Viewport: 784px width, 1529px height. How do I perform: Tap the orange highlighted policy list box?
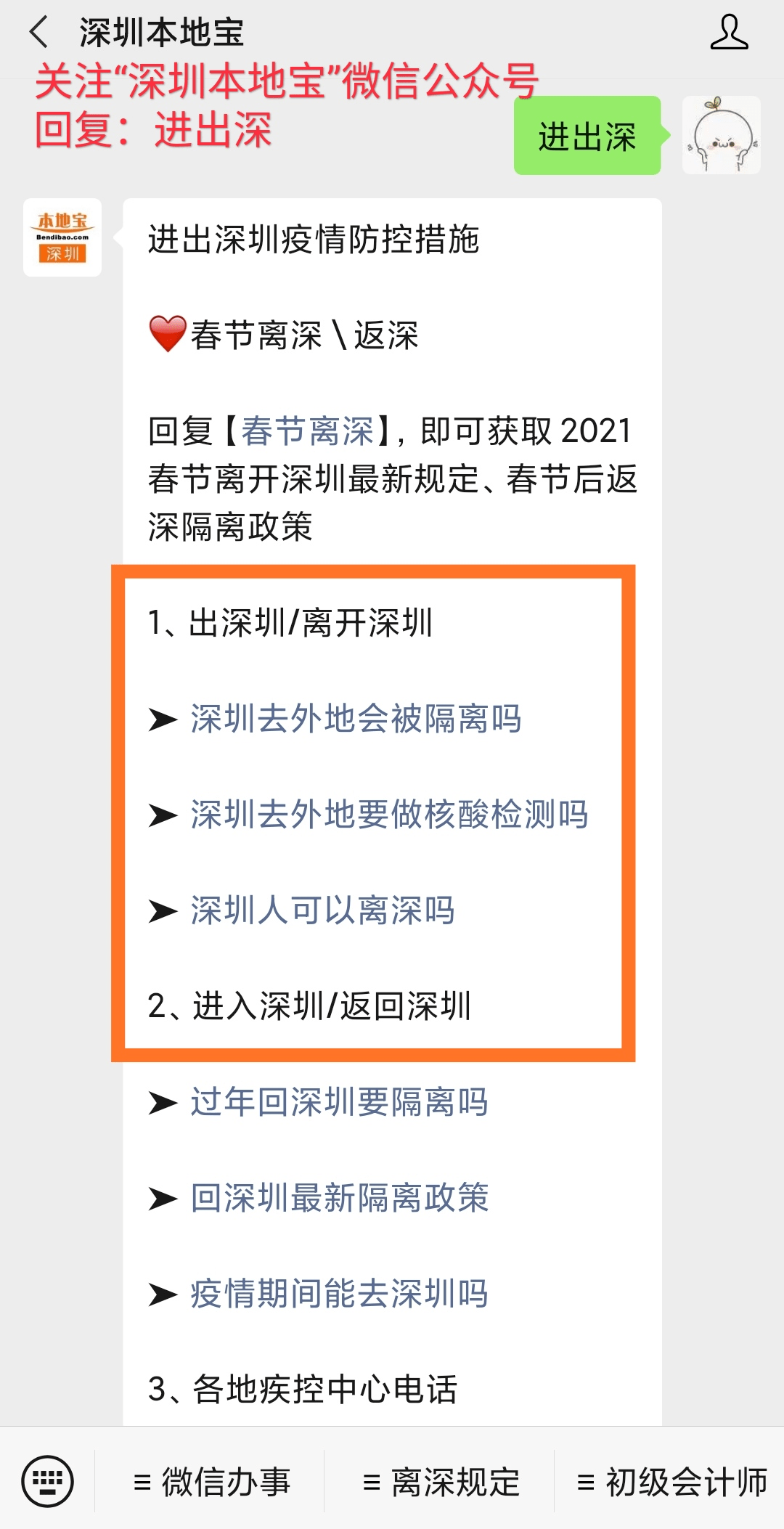tap(374, 813)
